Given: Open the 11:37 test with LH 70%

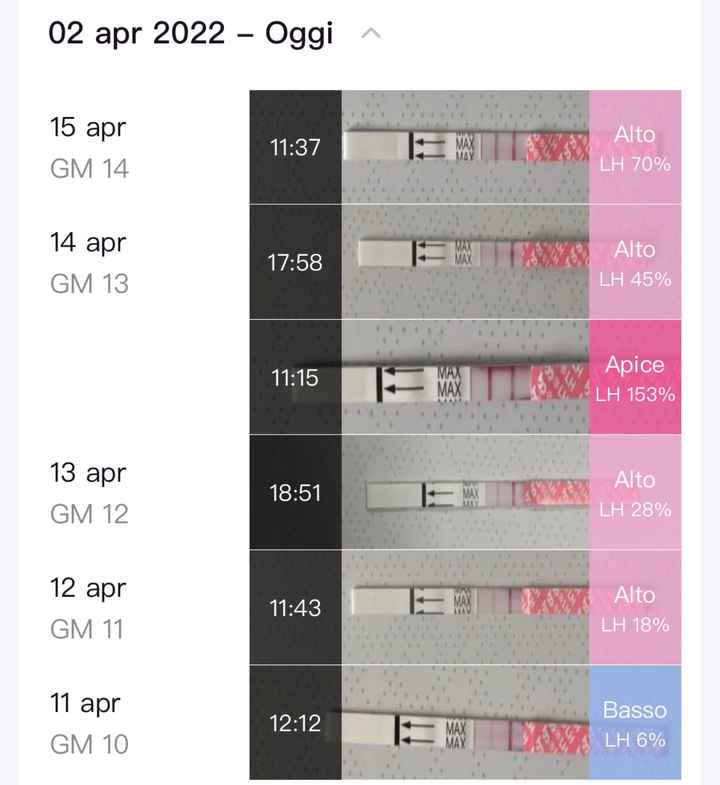Looking at the screenshot, I should (465, 148).
